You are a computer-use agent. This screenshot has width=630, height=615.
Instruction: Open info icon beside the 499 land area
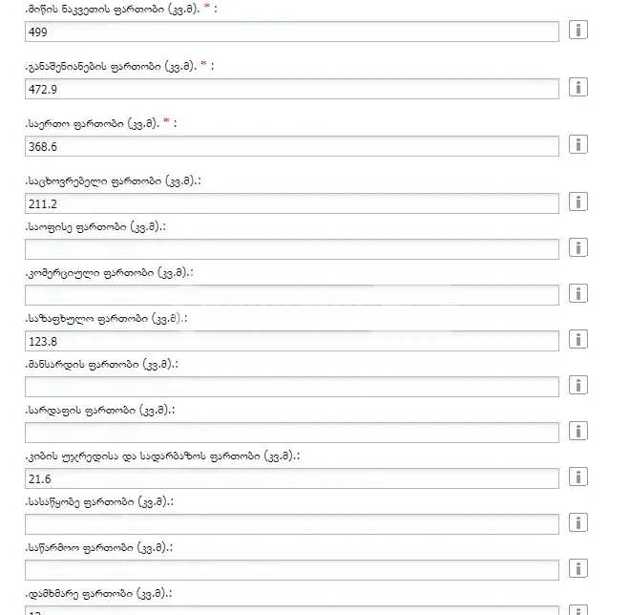point(578,30)
